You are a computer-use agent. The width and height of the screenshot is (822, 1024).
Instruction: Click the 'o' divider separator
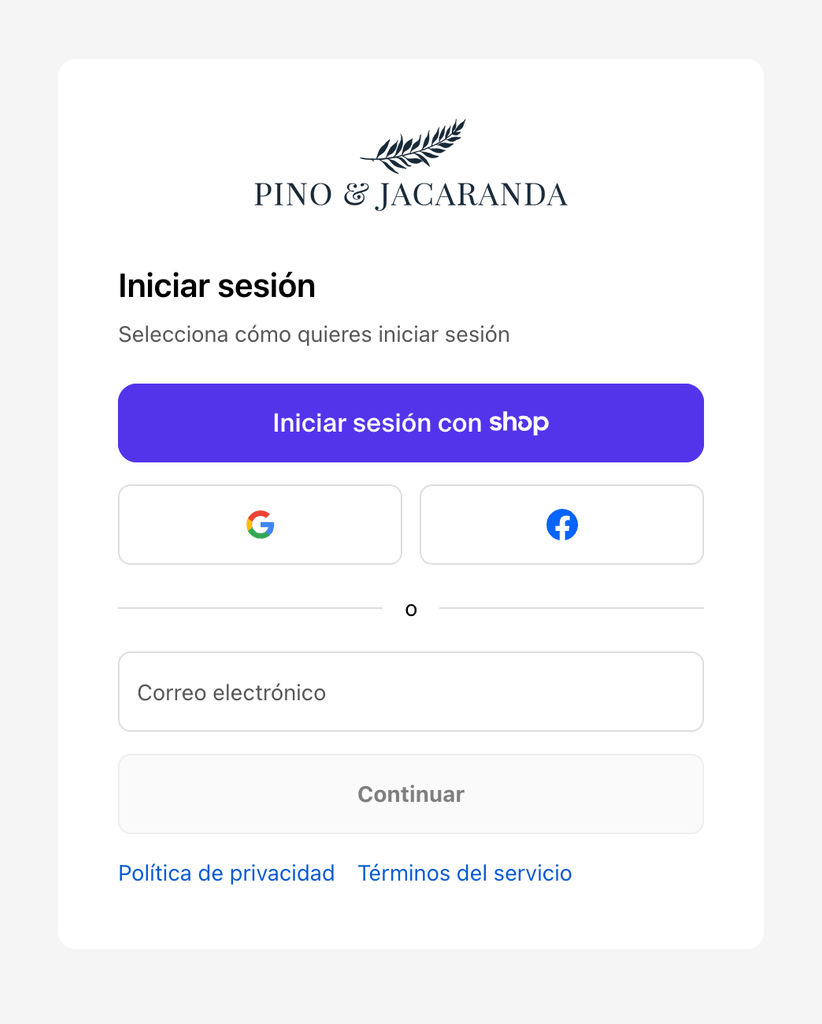tap(410, 609)
